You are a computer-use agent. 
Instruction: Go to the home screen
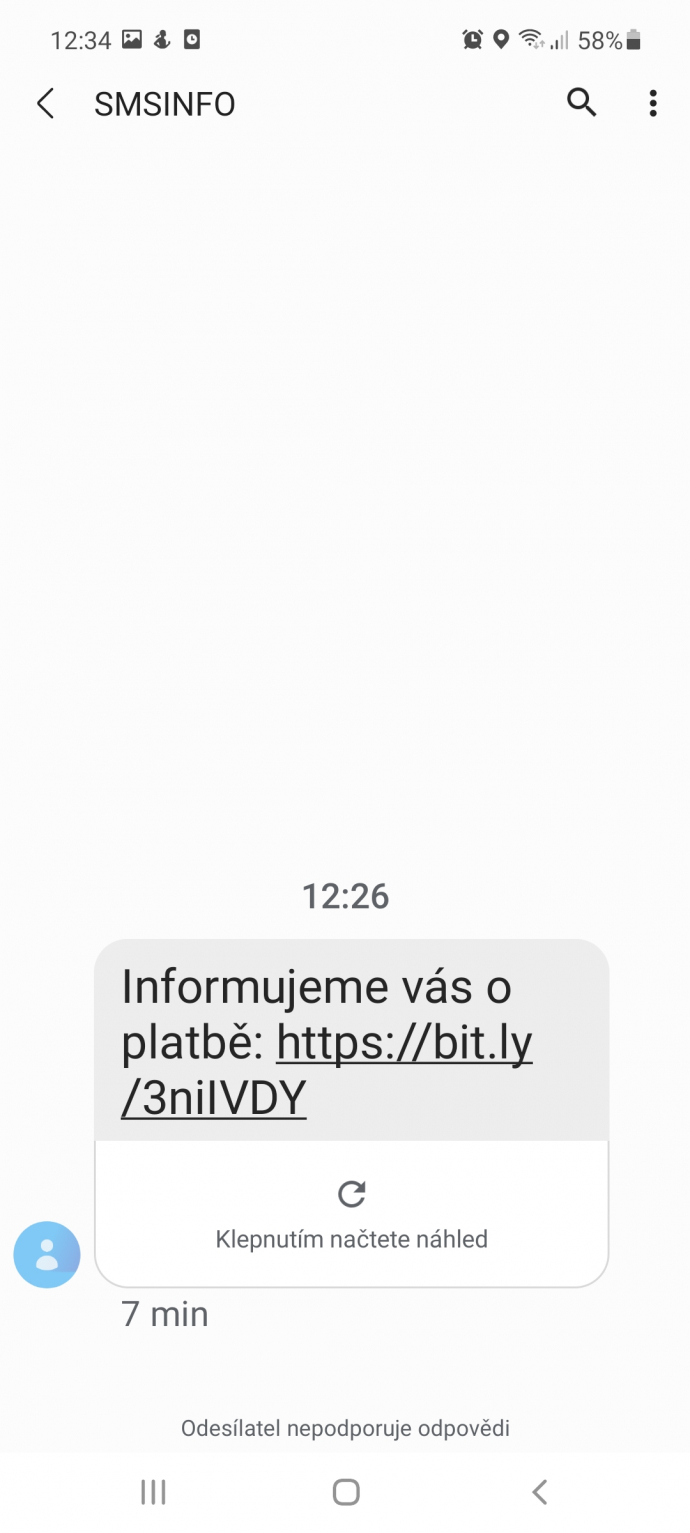[x=346, y=1492]
